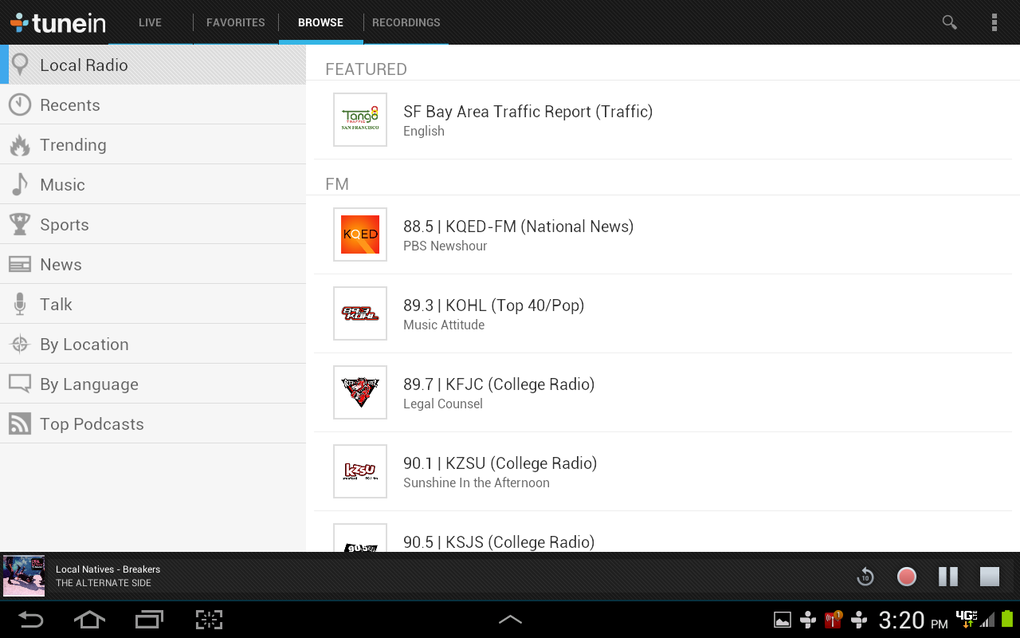Tap the system home button
Screen dimensions: 1020x638
click(x=89, y=619)
